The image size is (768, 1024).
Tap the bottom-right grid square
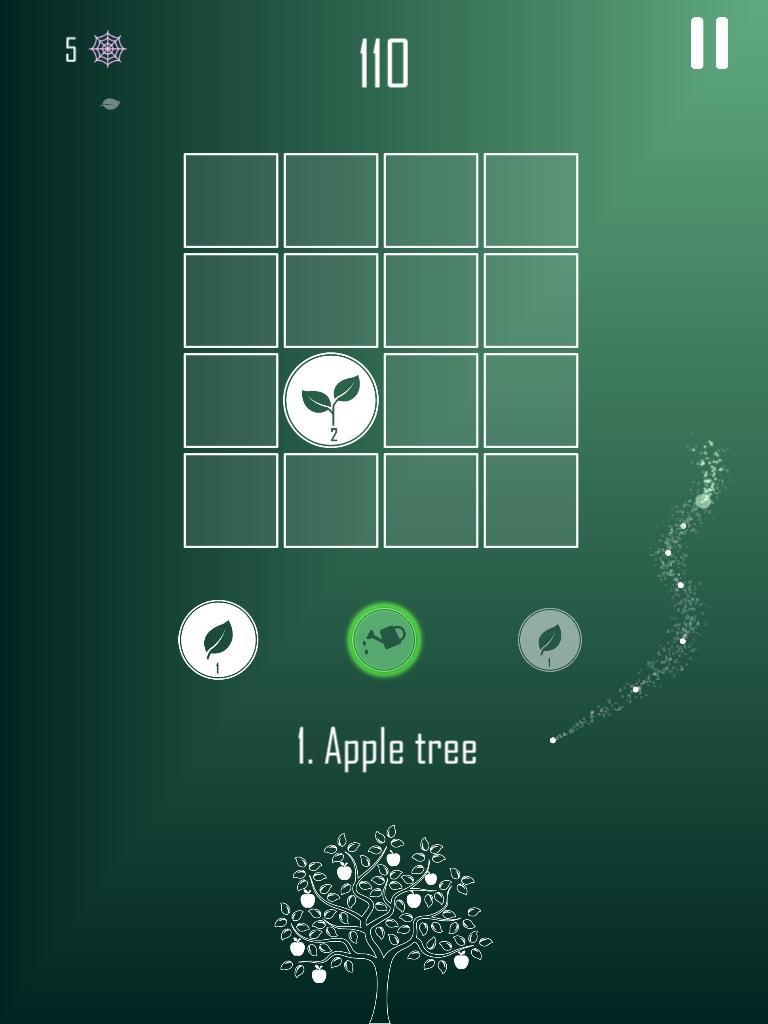pyautogui.click(x=530, y=497)
